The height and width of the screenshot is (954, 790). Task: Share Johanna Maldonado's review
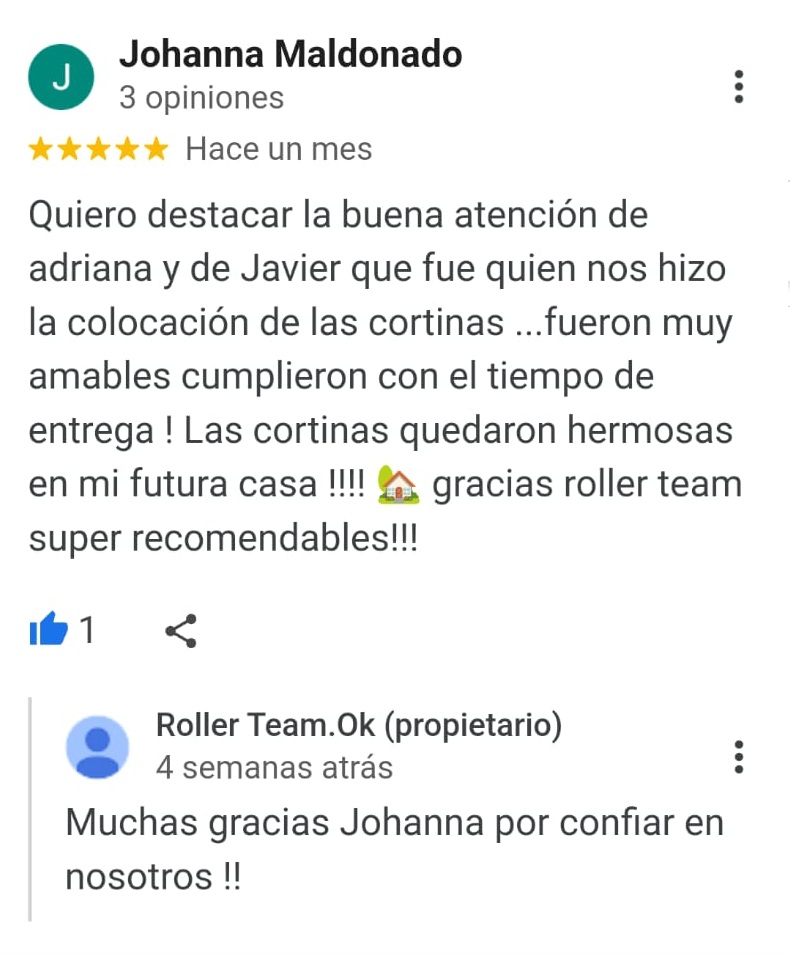[180, 631]
